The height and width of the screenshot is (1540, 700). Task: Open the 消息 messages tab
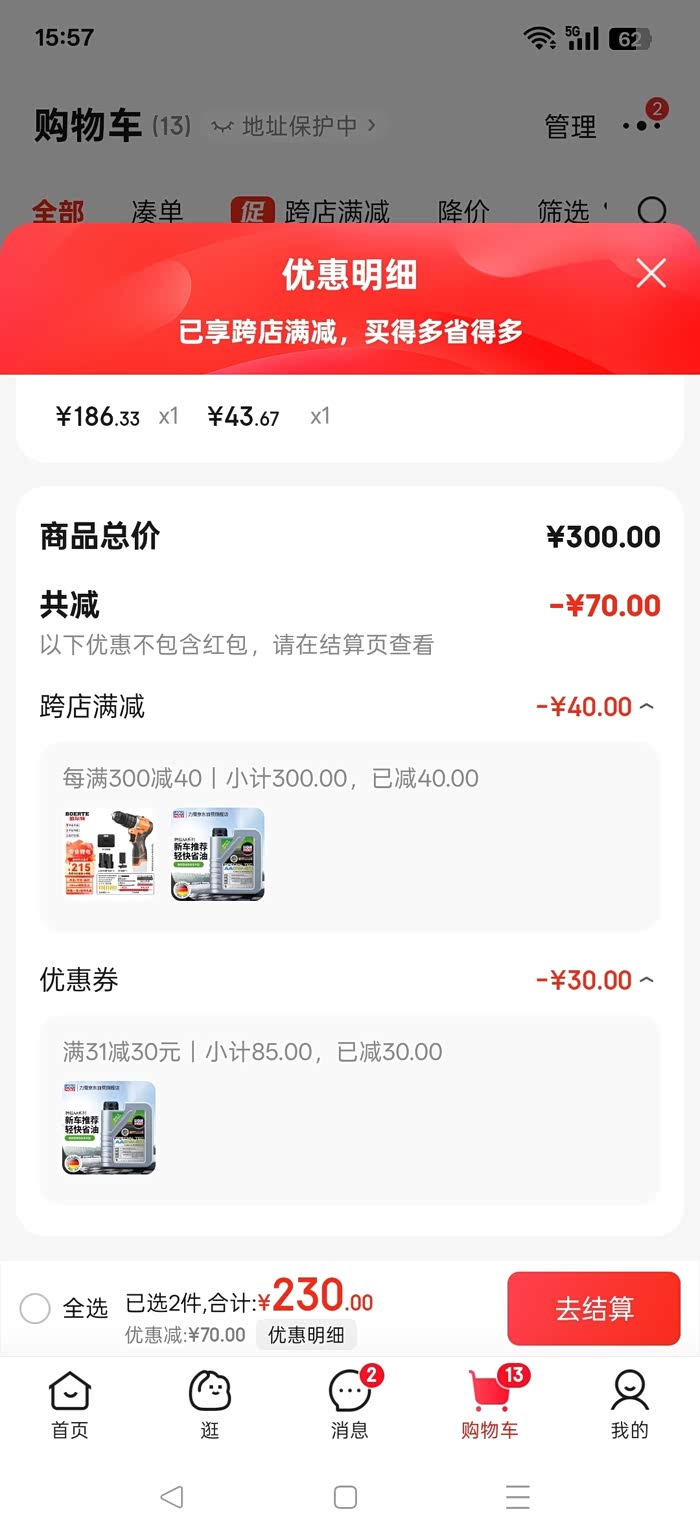point(350,1404)
